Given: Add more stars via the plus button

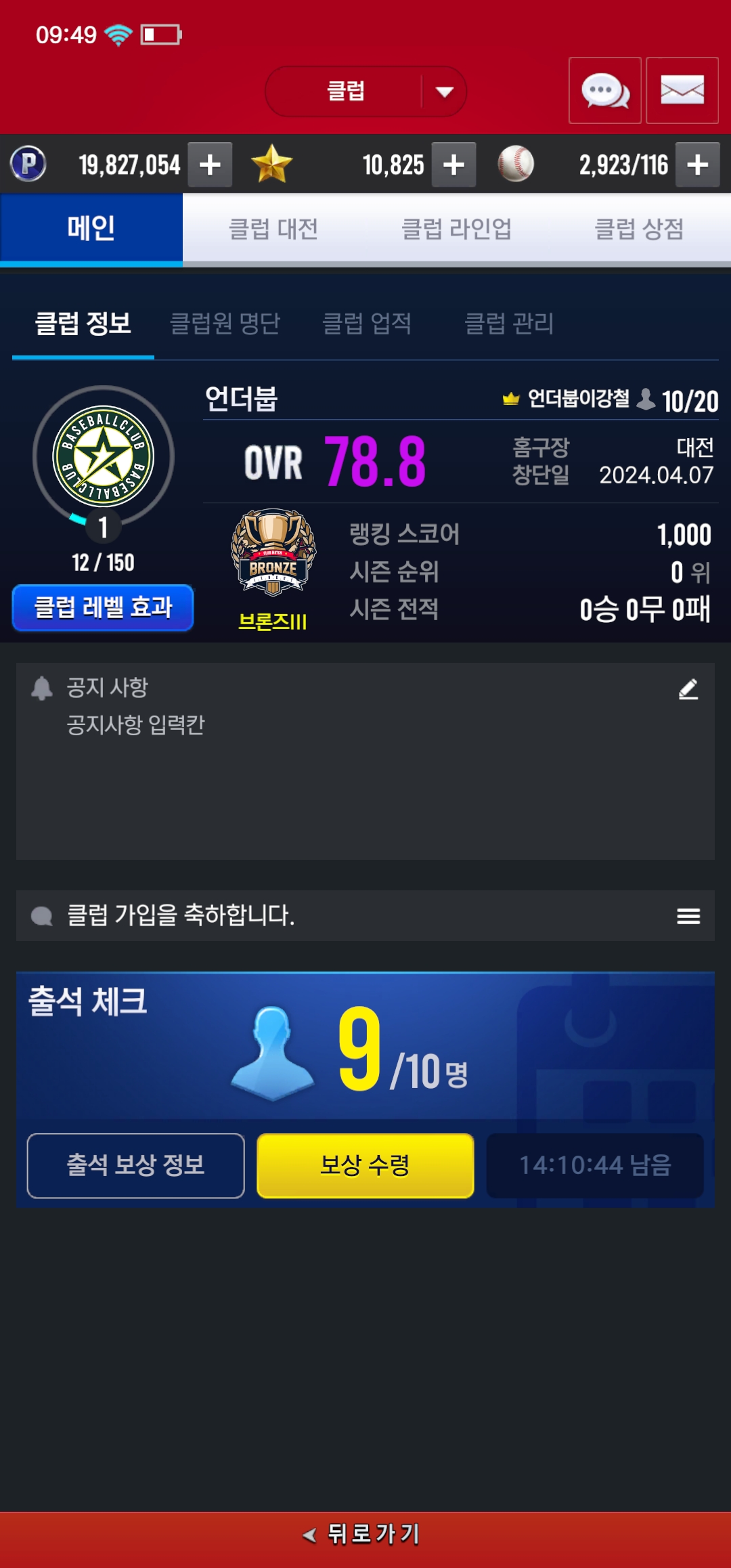Looking at the screenshot, I should [x=453, y=165].
